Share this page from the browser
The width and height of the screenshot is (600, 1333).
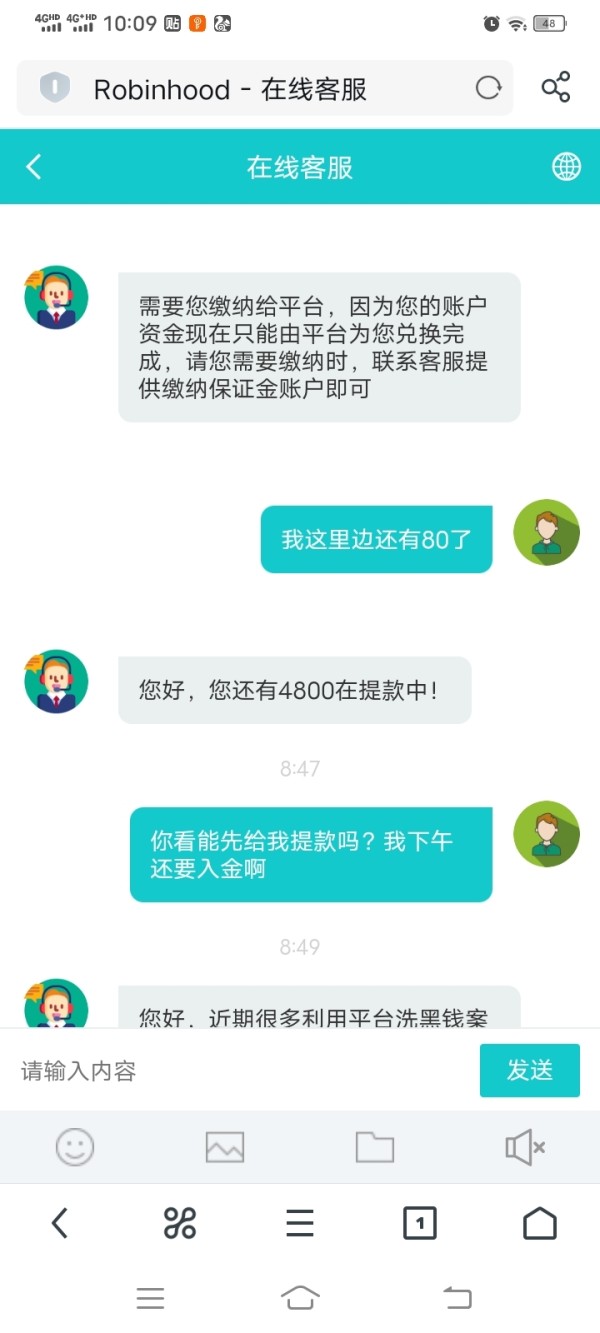(x=556, y=88)
